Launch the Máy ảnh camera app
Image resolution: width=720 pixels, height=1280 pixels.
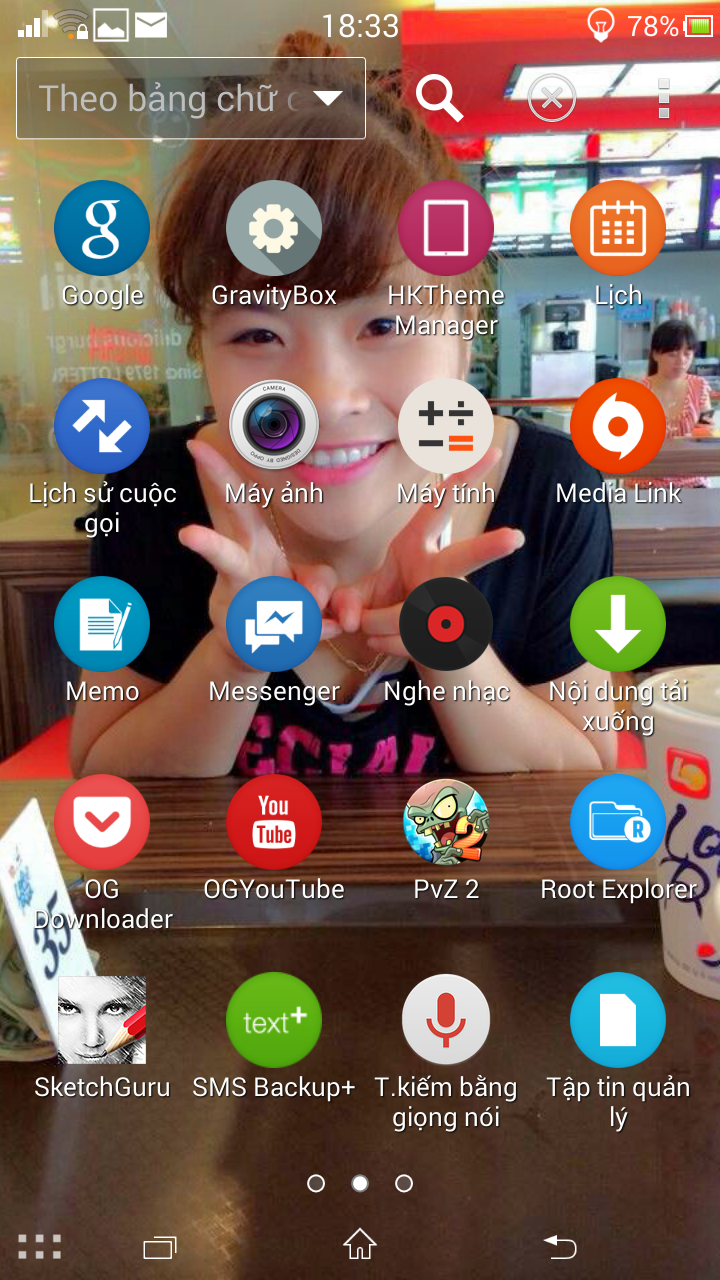pyautogui.click(x=274, y=426)
